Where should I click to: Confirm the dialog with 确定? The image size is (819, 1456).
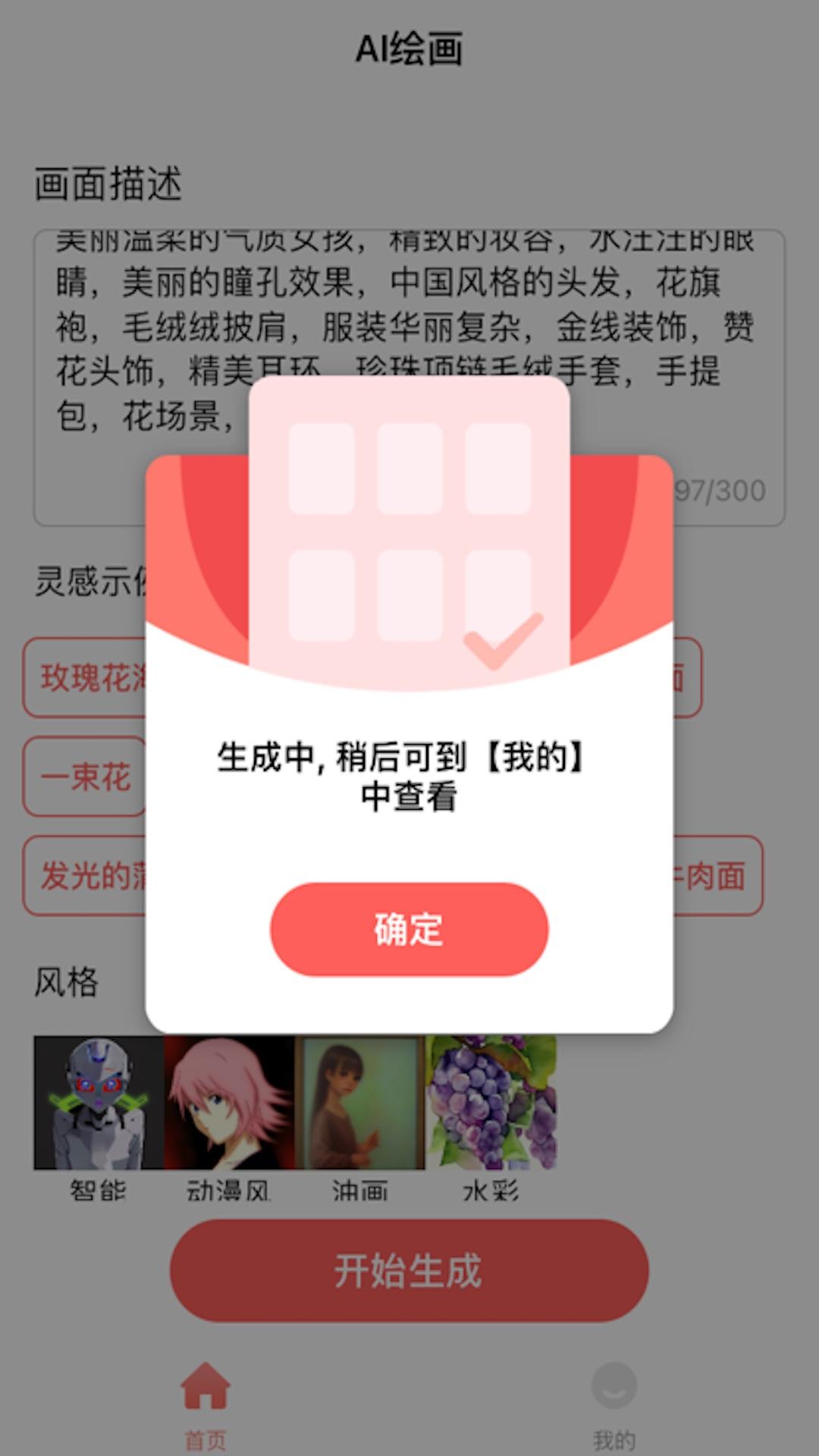coord(409,929)
